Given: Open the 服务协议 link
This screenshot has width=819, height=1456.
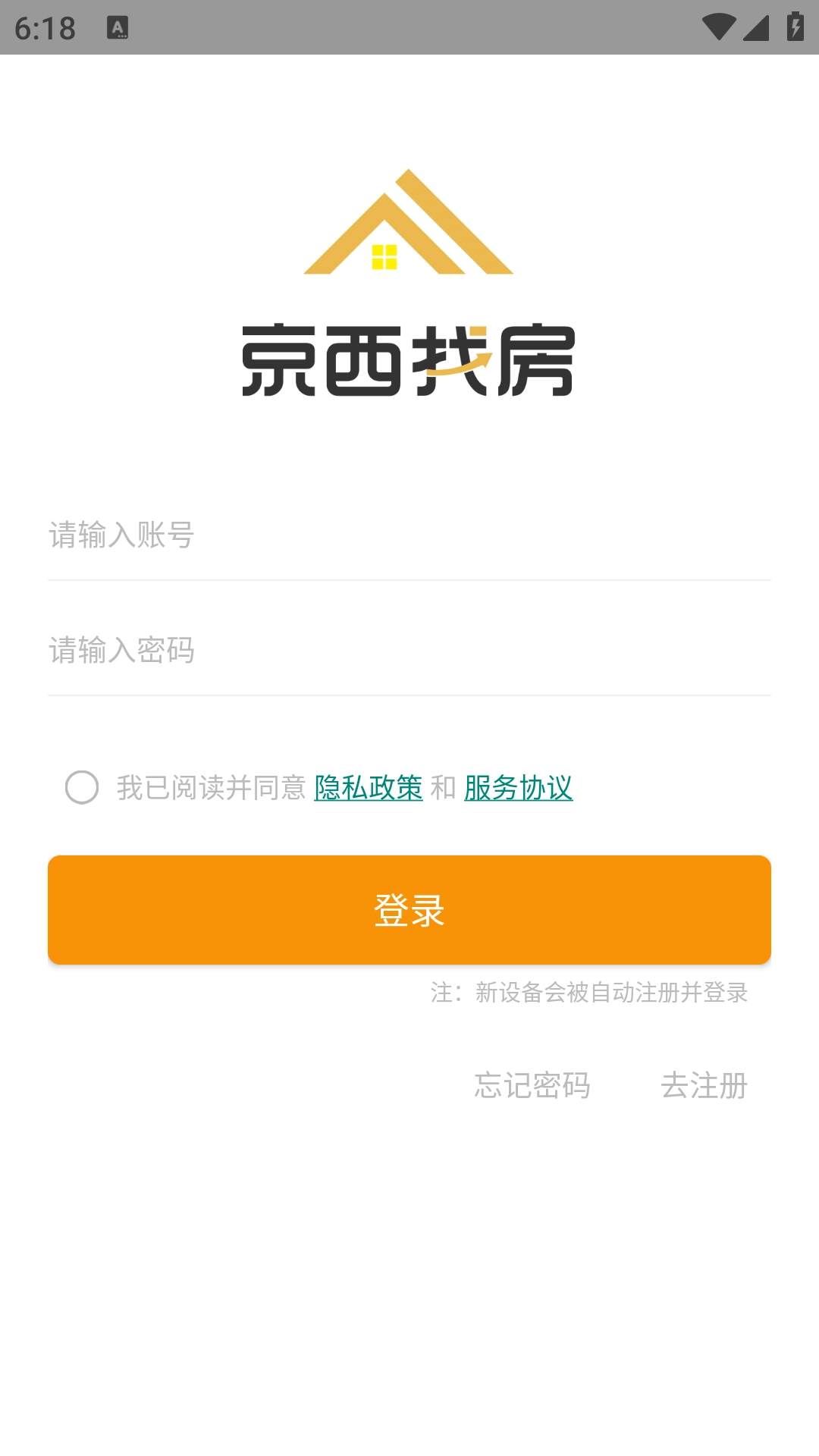Looking at the screenshot, I should point(518,788).
